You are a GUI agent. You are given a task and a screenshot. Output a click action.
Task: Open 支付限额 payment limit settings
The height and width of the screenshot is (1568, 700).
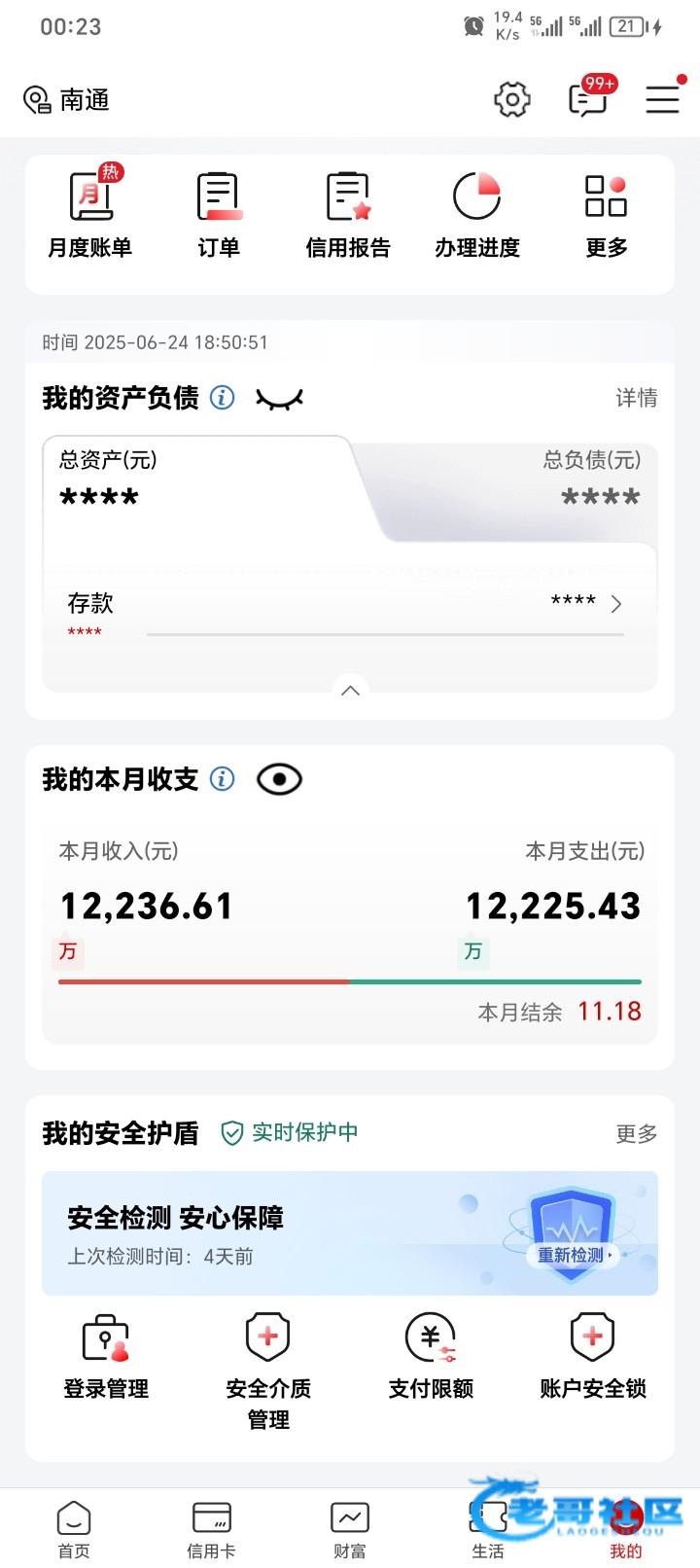pos(431,1358)
